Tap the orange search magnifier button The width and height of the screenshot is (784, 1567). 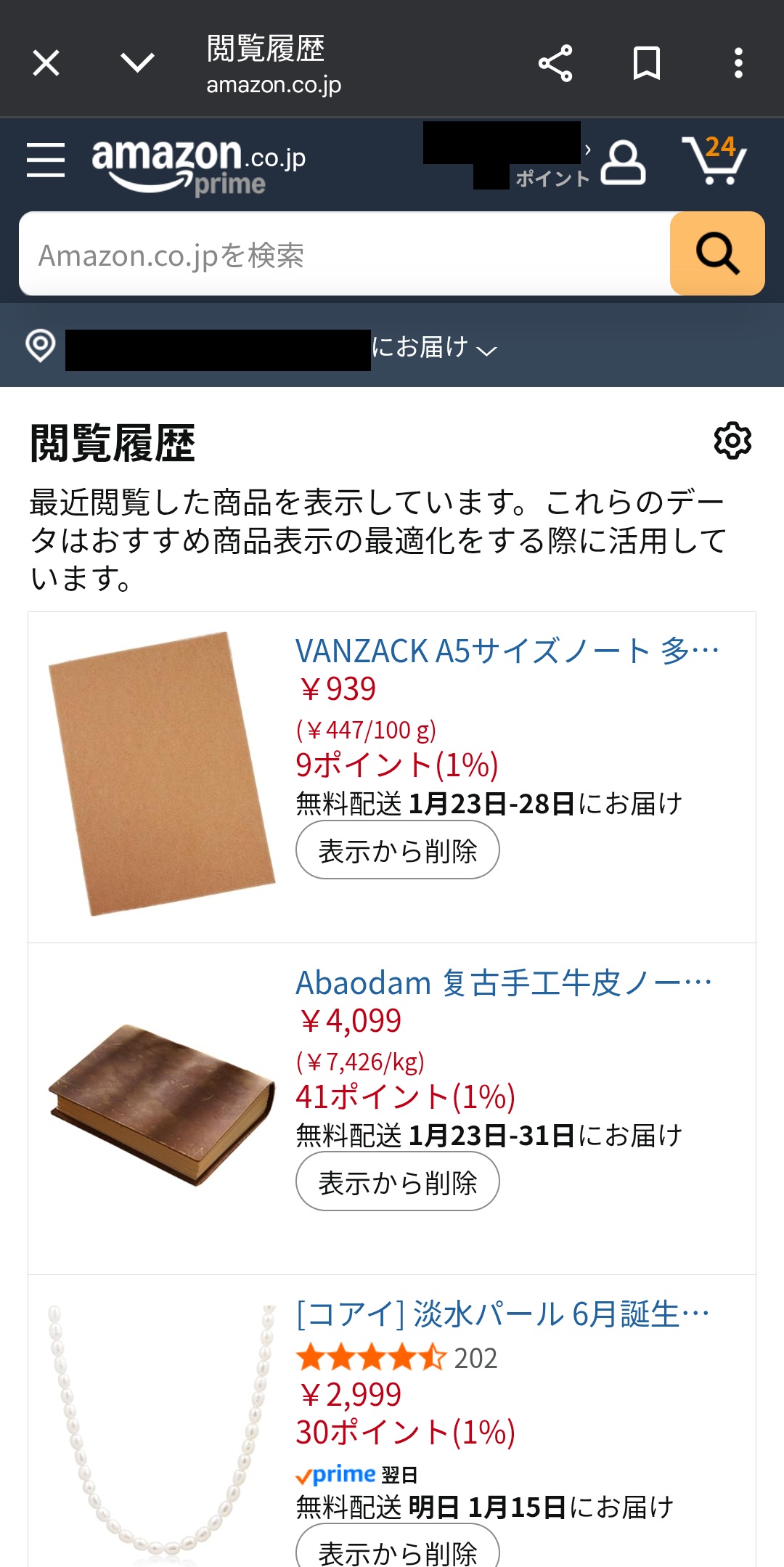(717, 253)
